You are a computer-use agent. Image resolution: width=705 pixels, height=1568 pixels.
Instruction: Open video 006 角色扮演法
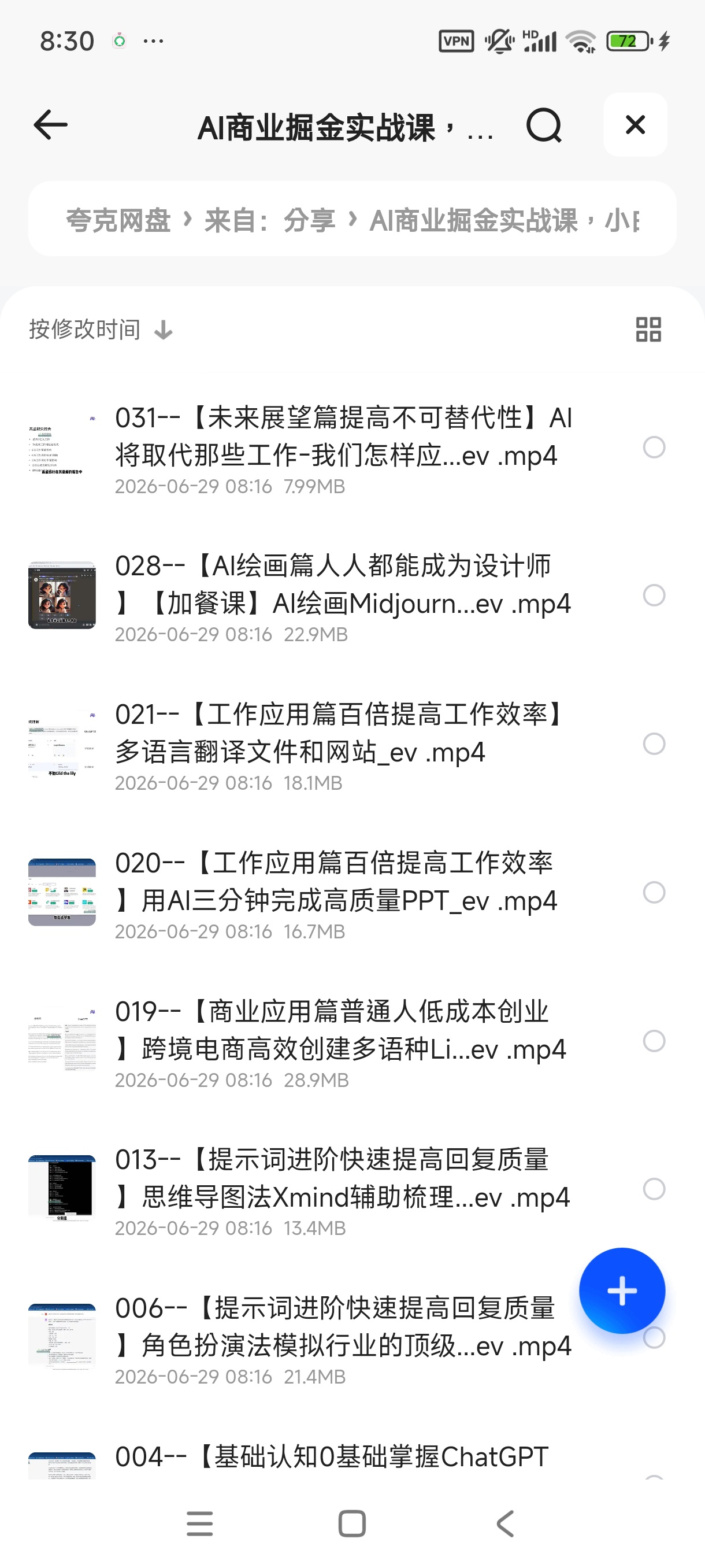[344, 1337]
